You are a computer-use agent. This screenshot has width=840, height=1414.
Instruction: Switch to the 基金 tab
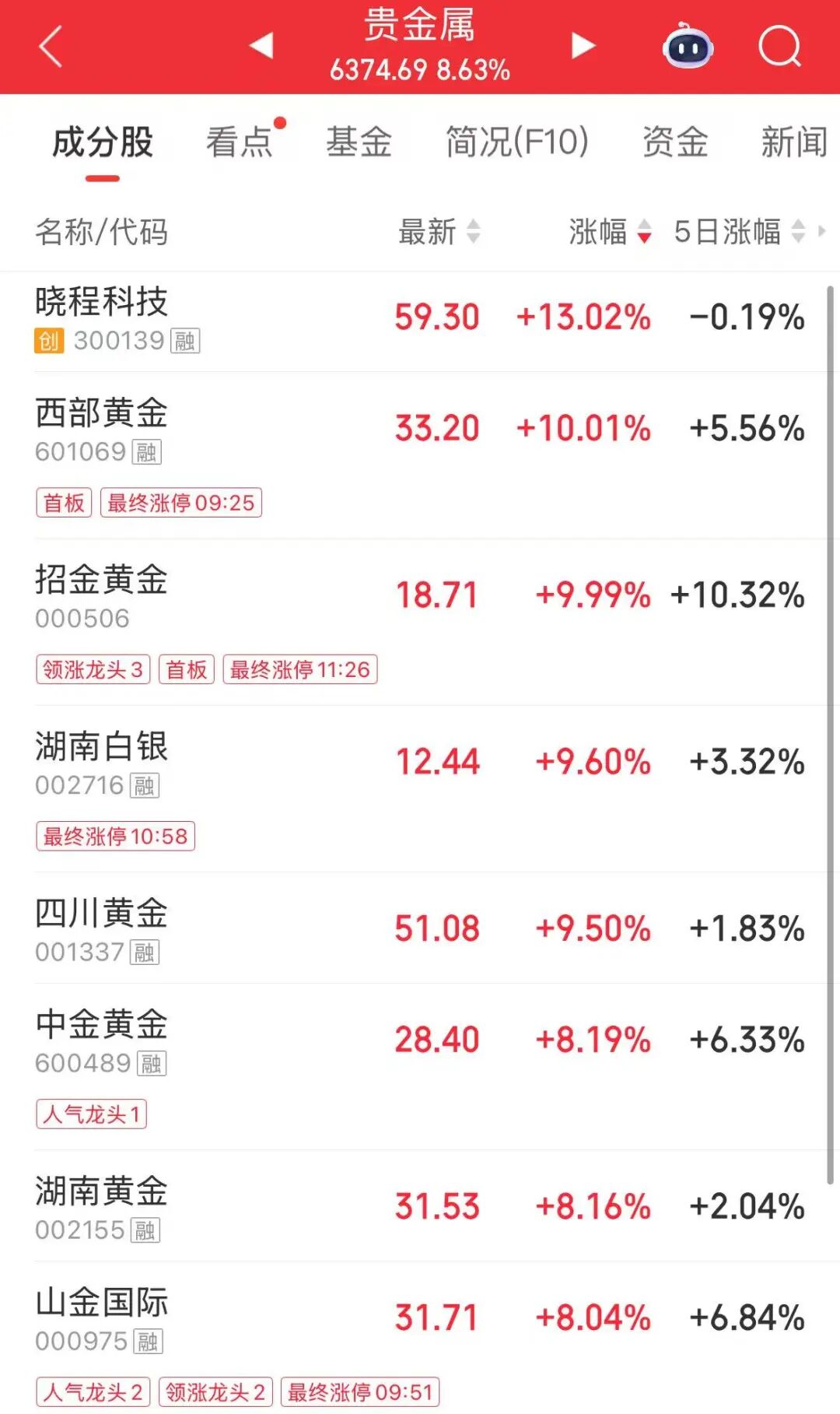tap(359, 142)
